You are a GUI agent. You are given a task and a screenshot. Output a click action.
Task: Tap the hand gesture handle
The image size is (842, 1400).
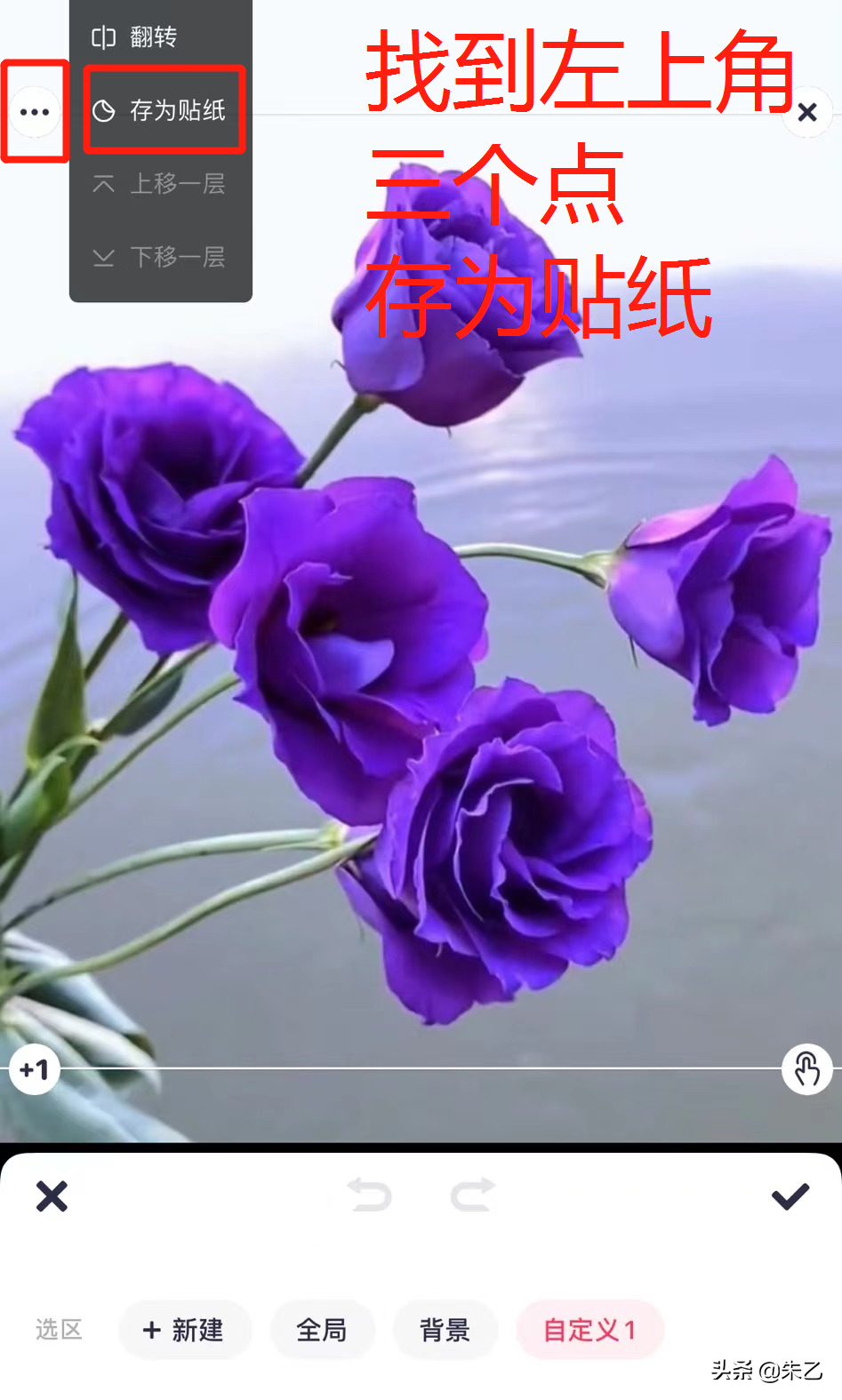tap(807, 1068)
